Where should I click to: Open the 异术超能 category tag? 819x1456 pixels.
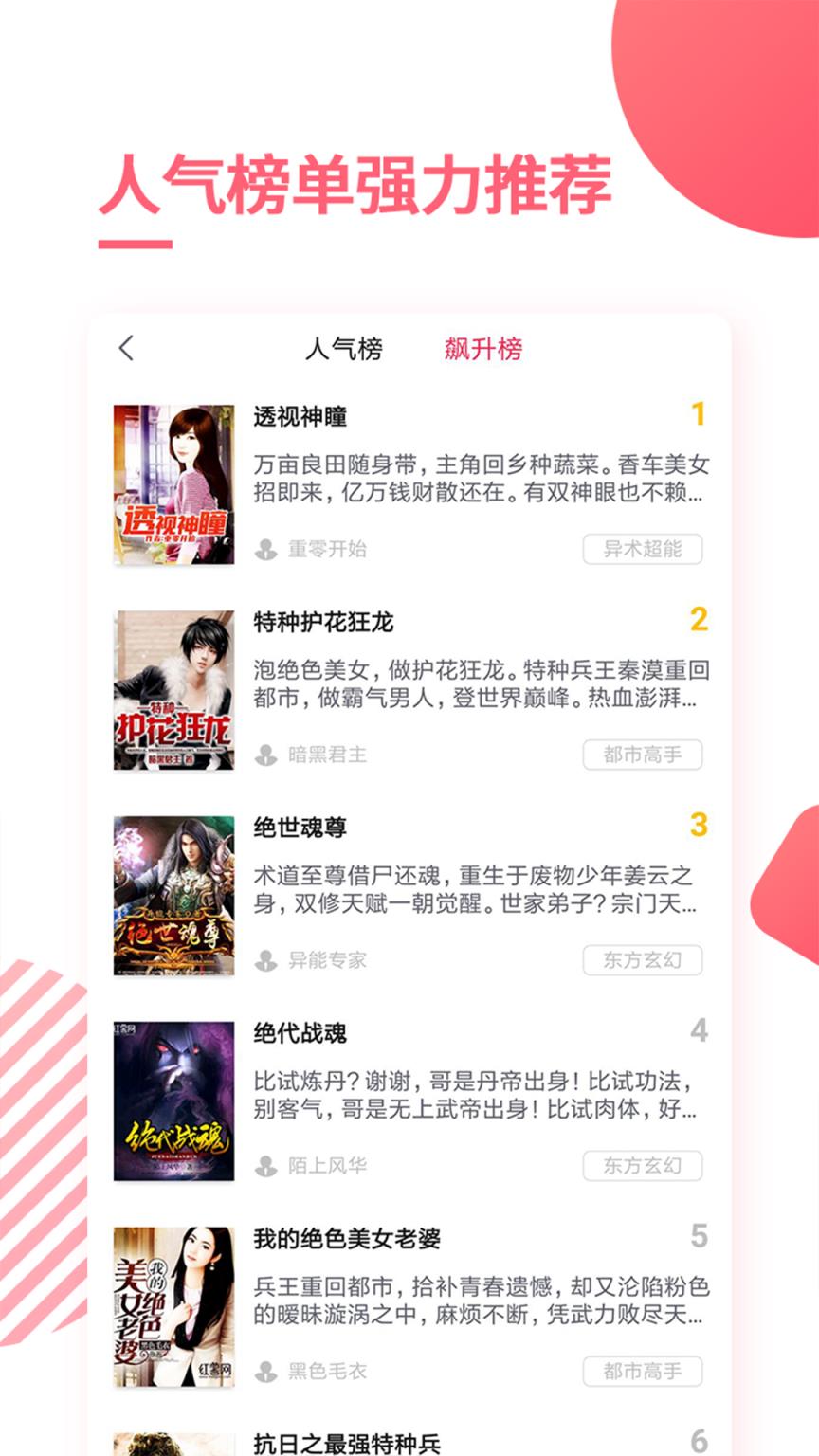(x=644, y=548)
